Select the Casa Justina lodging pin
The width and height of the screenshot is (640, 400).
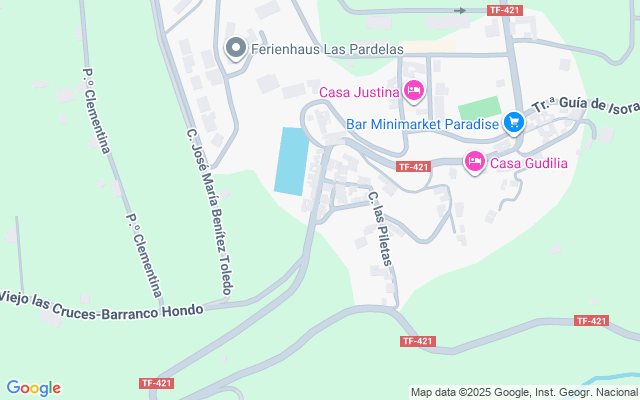414,92
